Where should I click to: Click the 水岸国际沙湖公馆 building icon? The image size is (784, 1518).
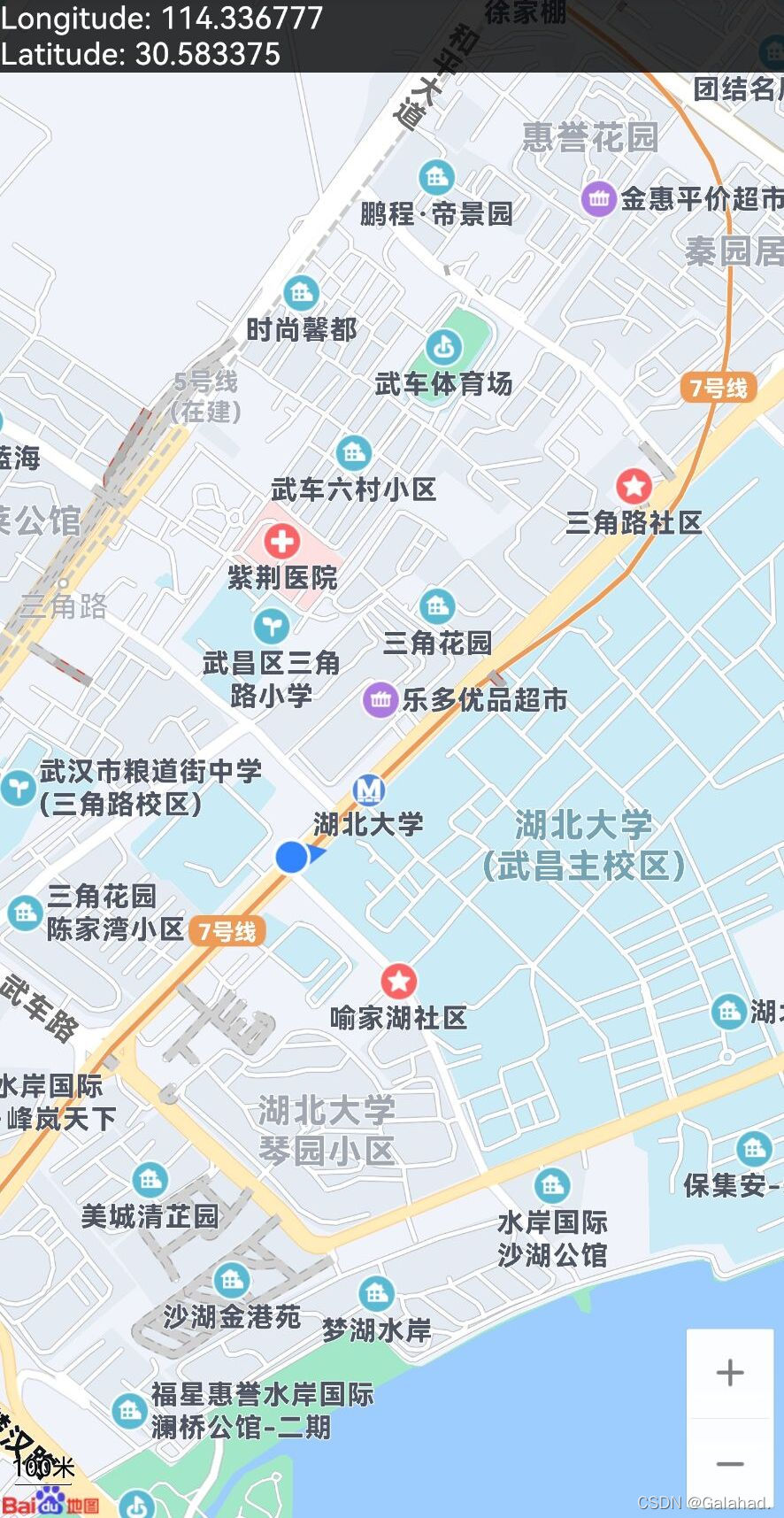552,1183
